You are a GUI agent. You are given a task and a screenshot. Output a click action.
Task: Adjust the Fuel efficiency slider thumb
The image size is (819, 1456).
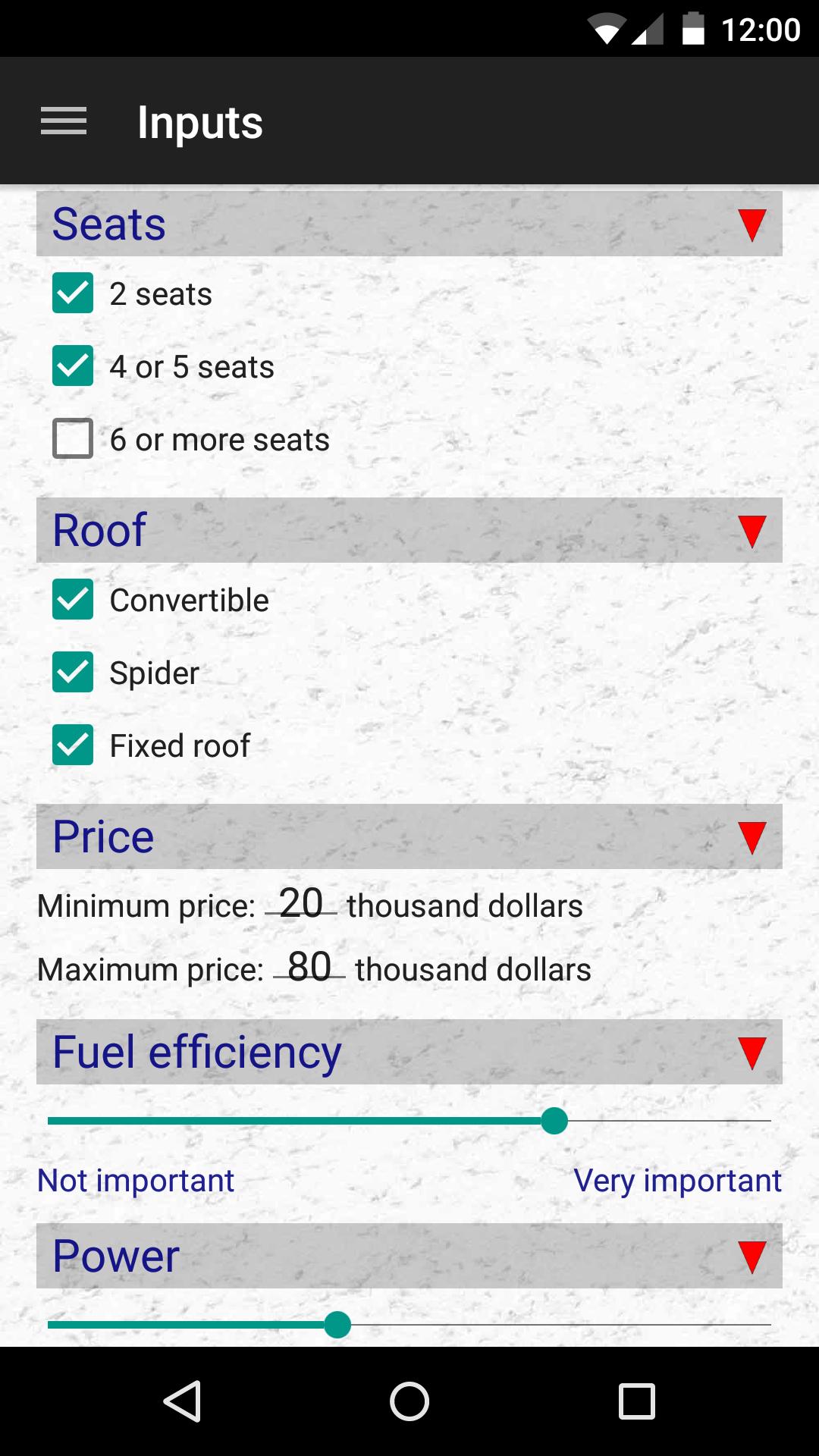point(554,1120)
